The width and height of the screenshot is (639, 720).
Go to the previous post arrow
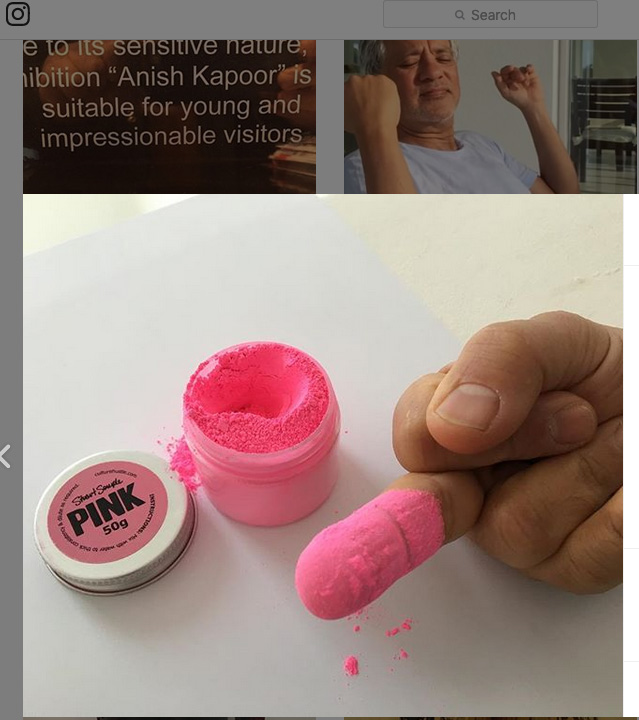click(5, 457)
